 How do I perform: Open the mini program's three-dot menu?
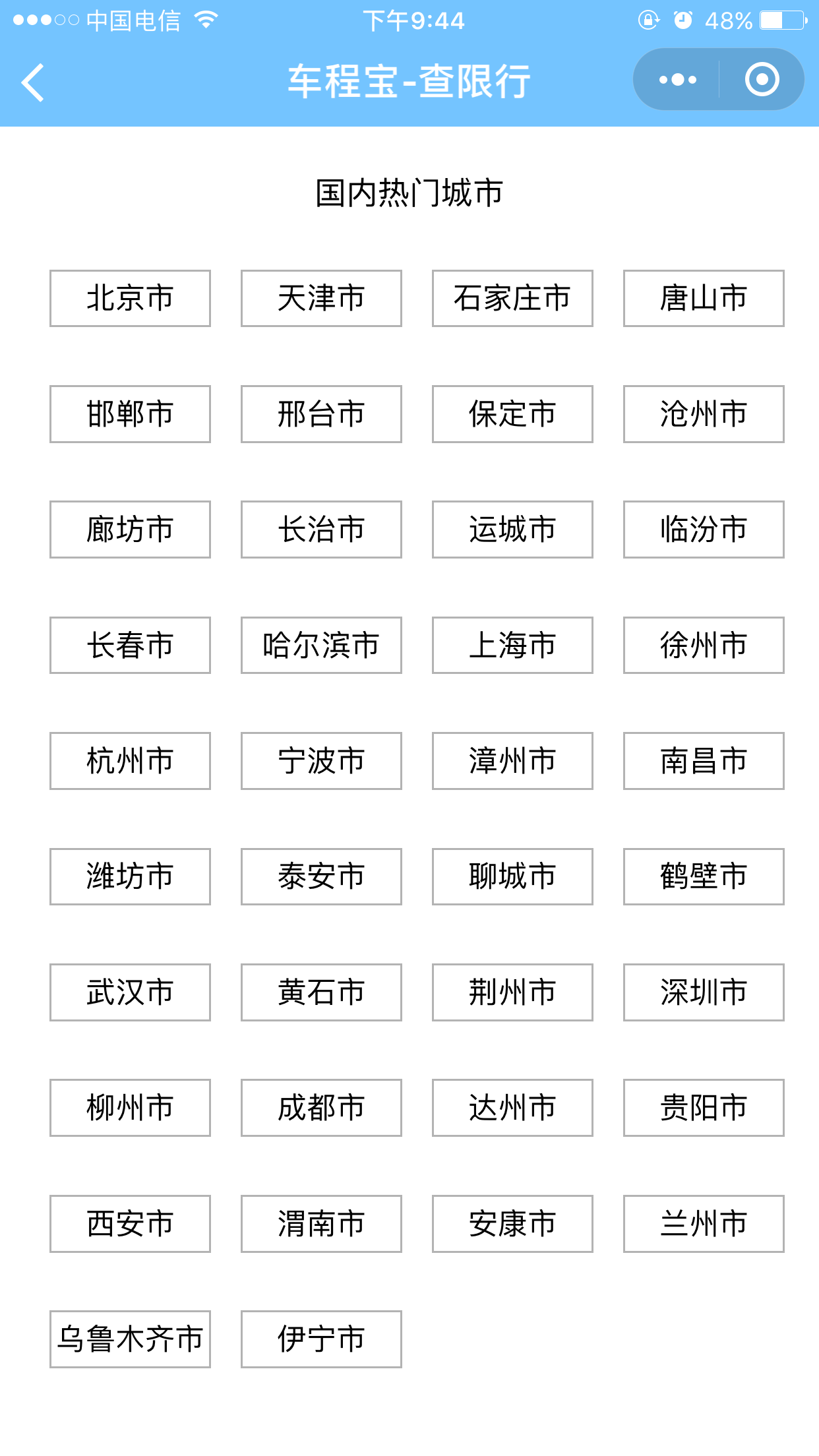[677, 80]
